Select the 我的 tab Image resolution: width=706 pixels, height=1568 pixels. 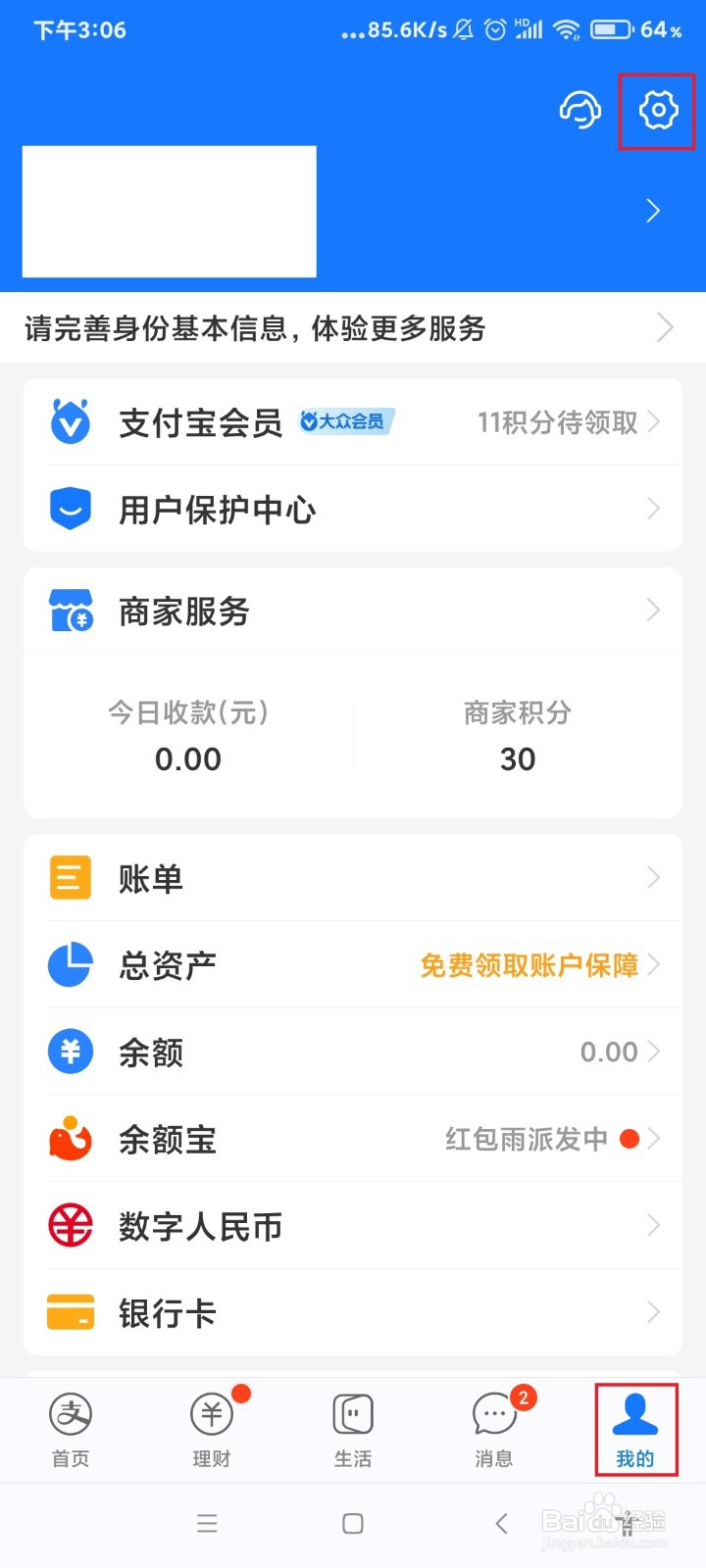(x=635, y=1430)
